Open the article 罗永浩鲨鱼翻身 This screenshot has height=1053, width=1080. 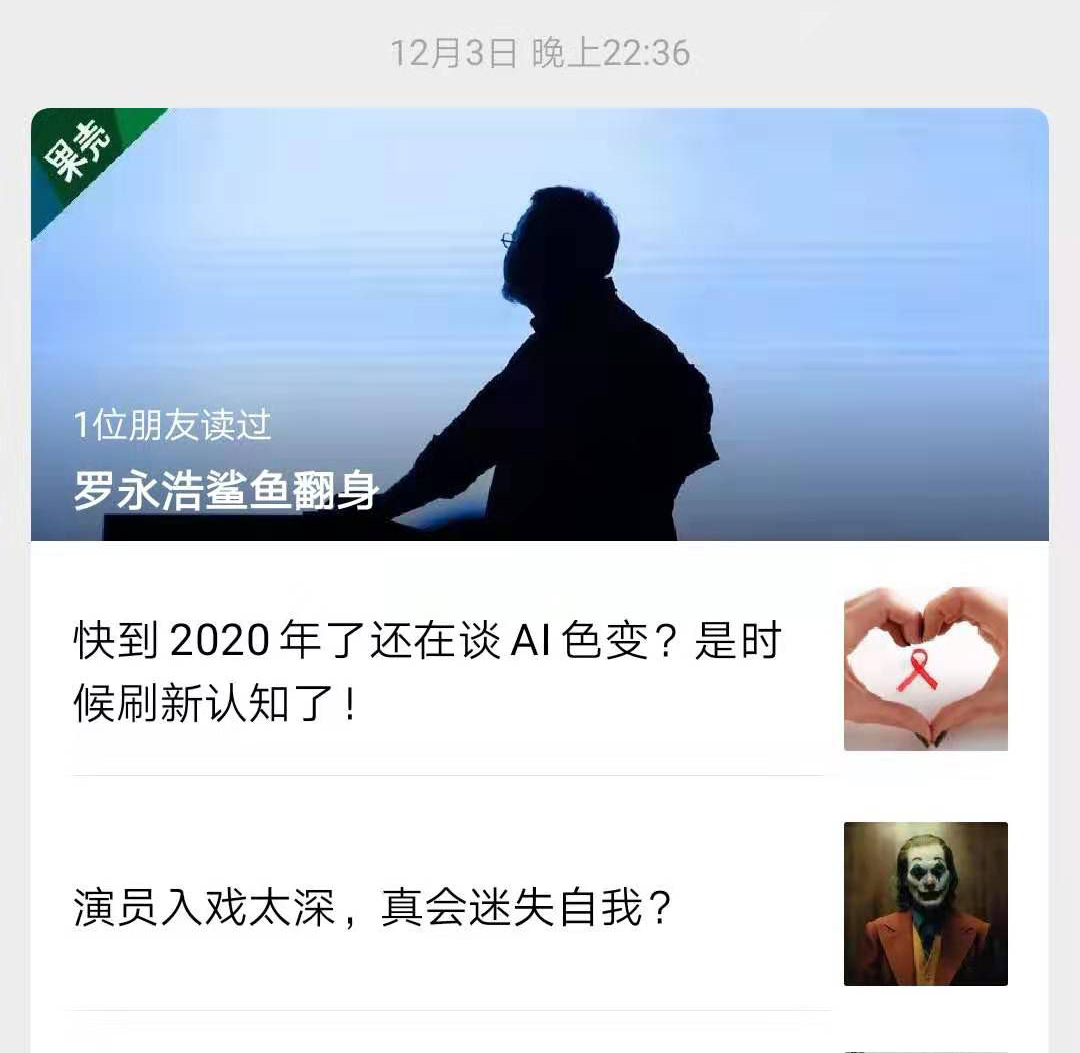(227, 492)
